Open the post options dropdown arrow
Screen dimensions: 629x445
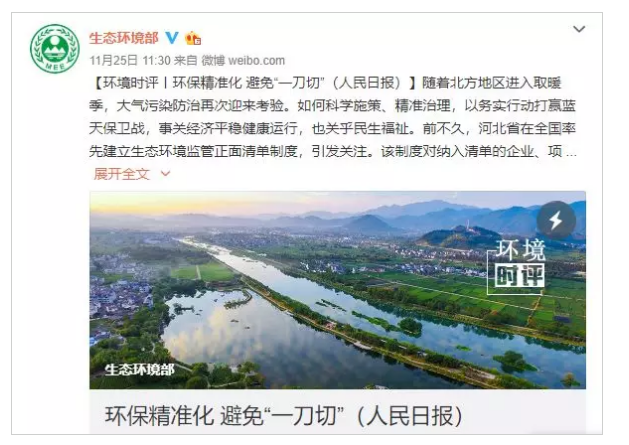(579, 31)
